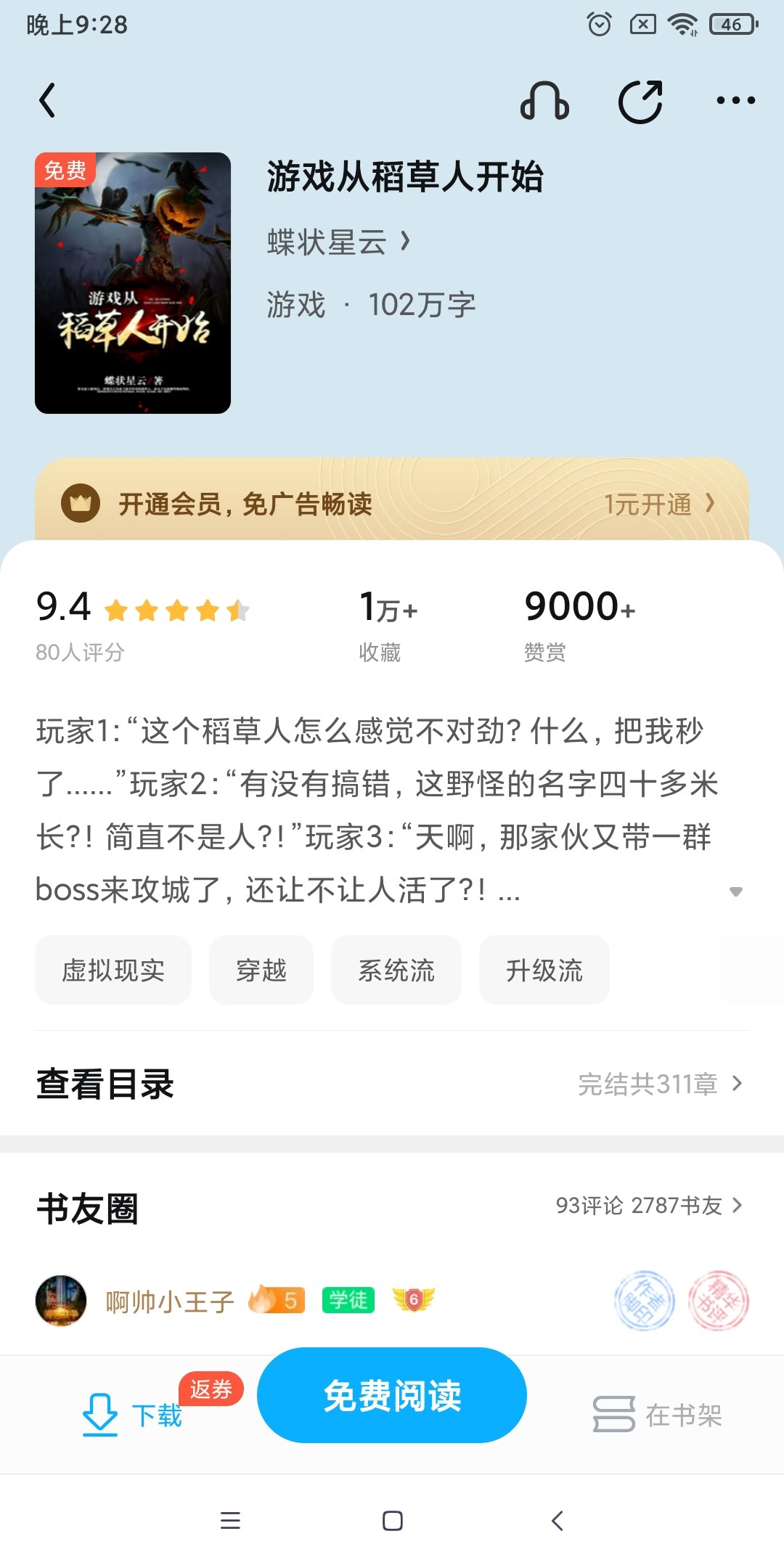The width and height of the screenshot is (784, 1568).
Task: Go back using the top-left arrow
Action: coord(48,100)
